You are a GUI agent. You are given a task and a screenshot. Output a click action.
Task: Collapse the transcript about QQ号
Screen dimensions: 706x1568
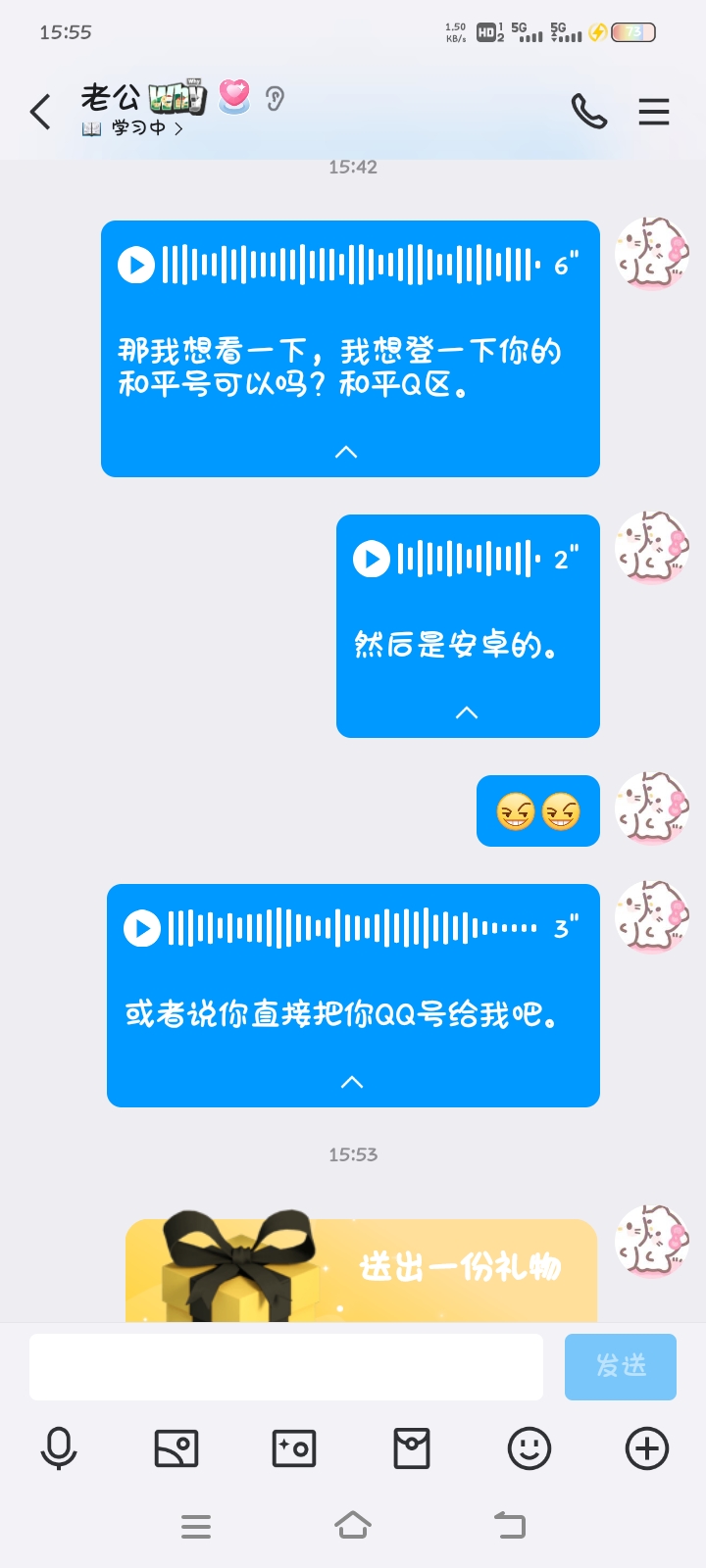pyautogui.click(x=352, y=1082)
